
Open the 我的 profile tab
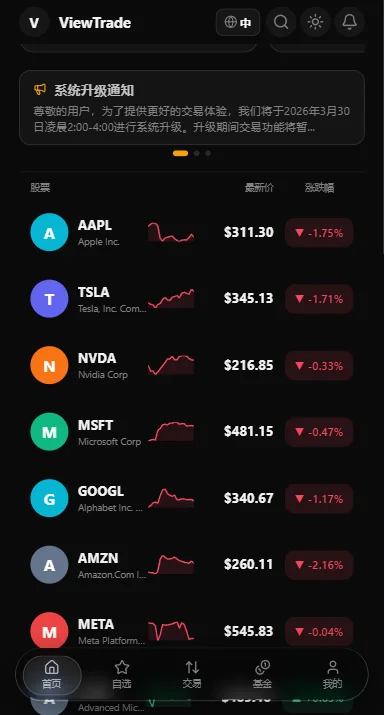(x=333, y=675)
